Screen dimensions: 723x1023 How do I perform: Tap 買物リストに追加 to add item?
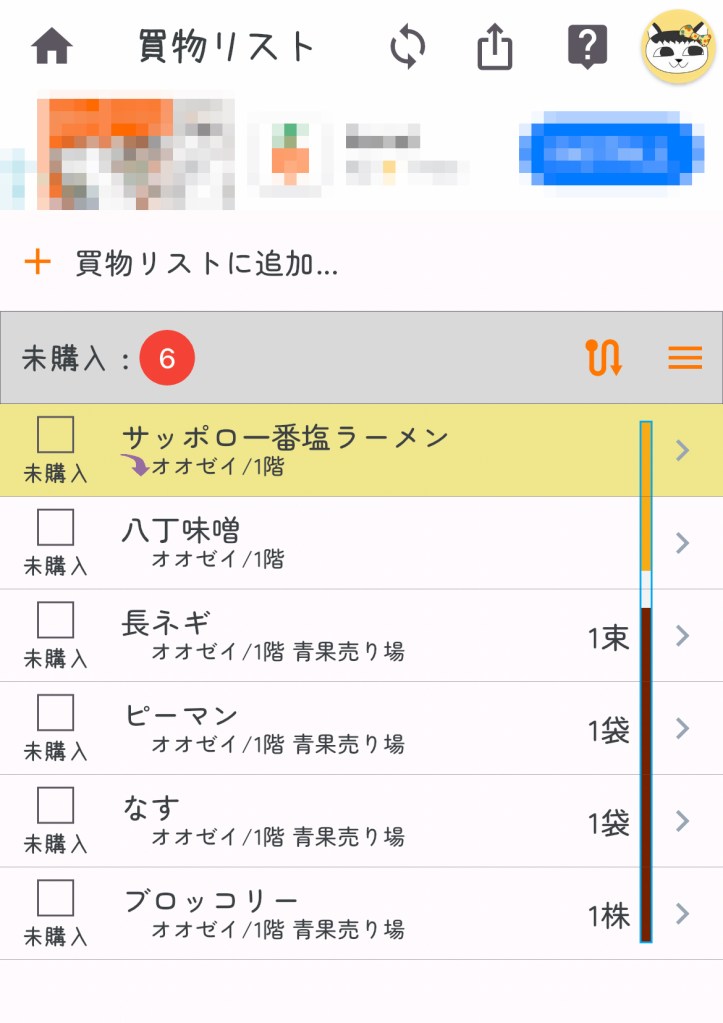[205, 264]
